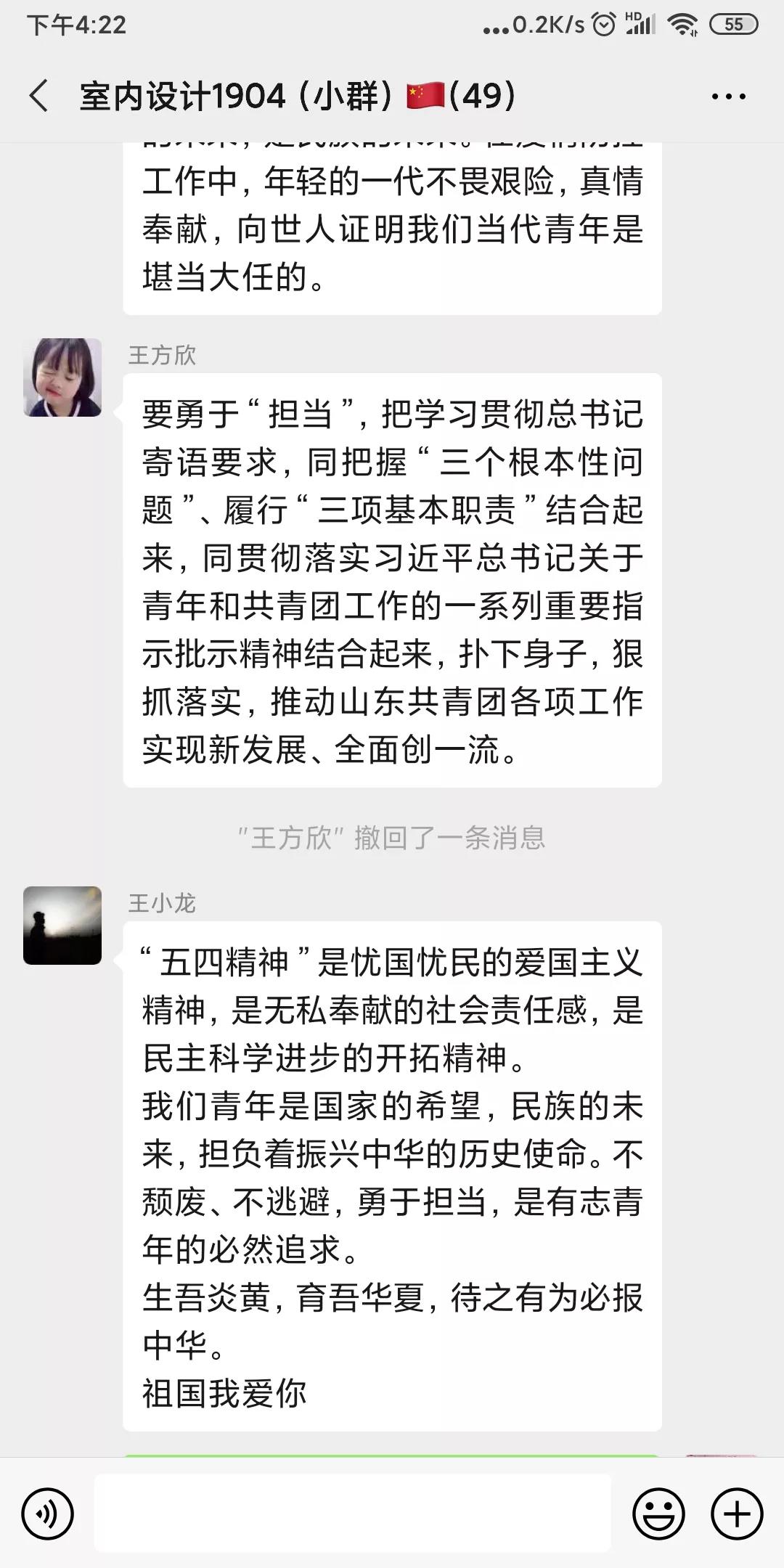This screenshot has width=784, height=1568.
Task: Open 王方欣's profile avatar
Action: click(x=62, y=377)
